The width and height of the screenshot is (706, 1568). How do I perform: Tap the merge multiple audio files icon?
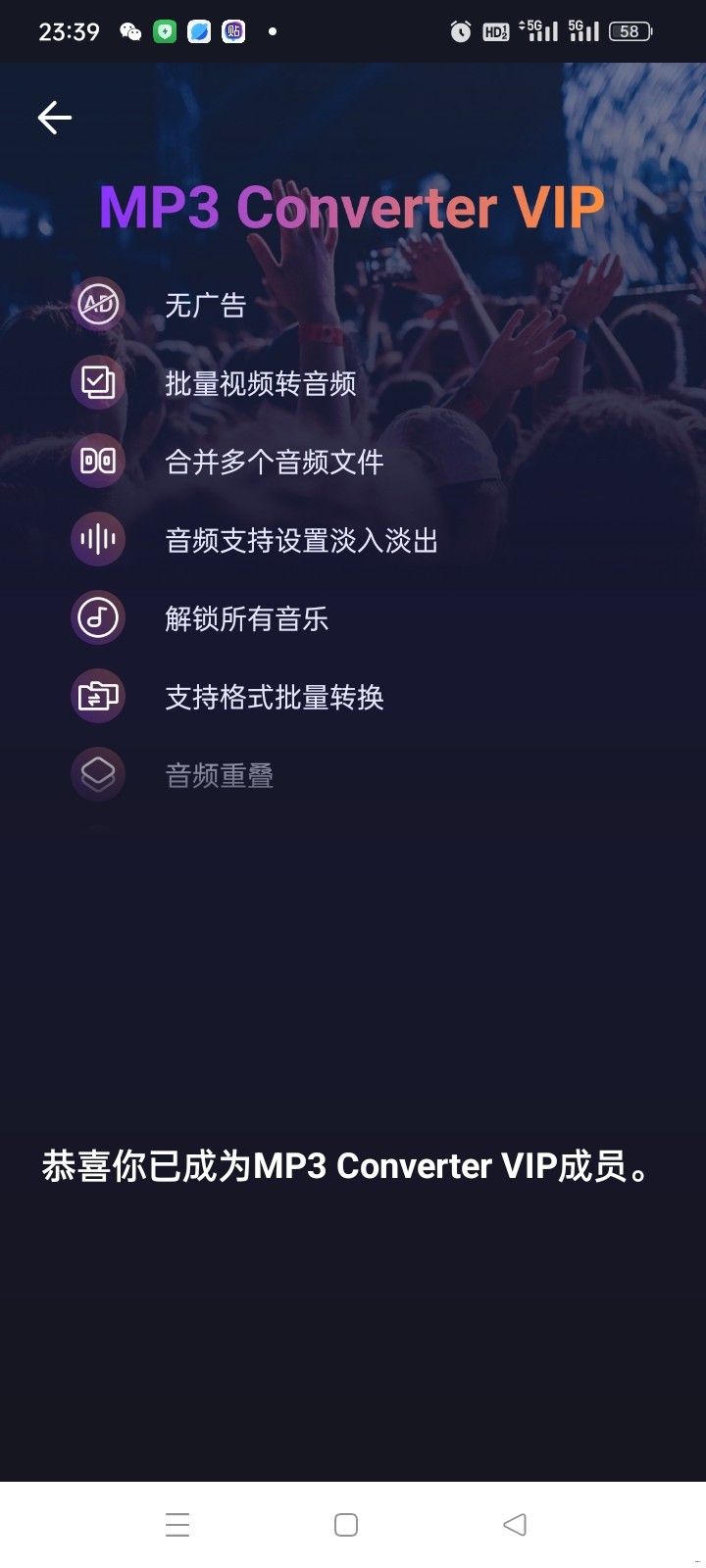[x=97, y=461]
